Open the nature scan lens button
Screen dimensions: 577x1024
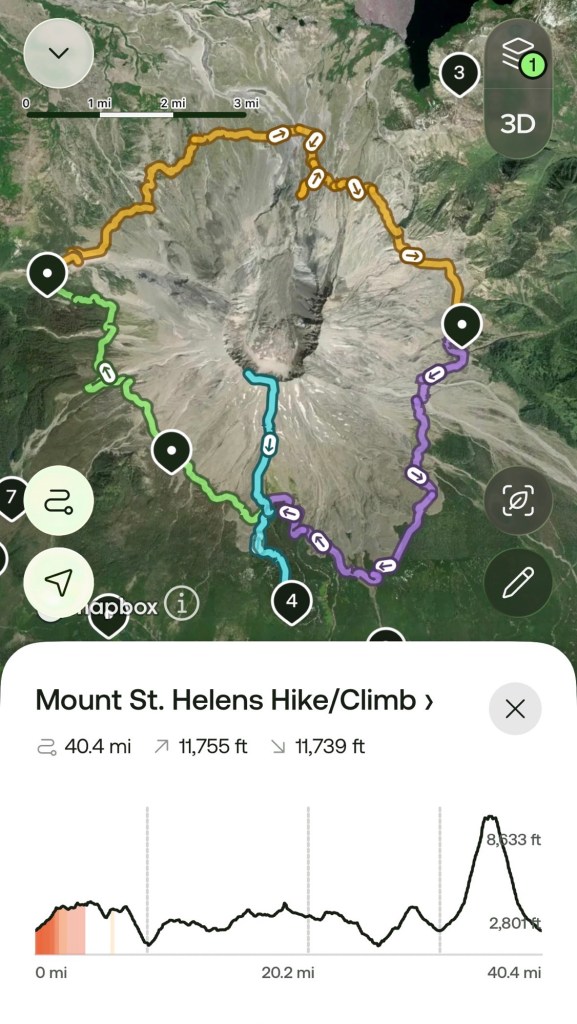[518, 500]
